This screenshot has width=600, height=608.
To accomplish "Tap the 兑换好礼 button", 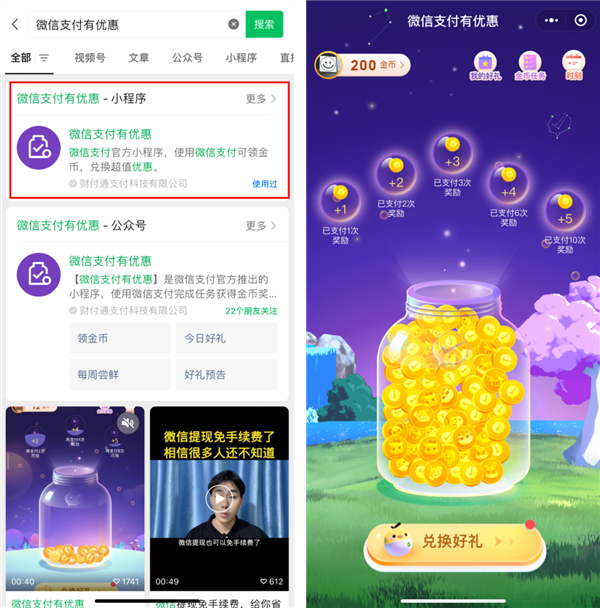I will click(x=455, y=541).
